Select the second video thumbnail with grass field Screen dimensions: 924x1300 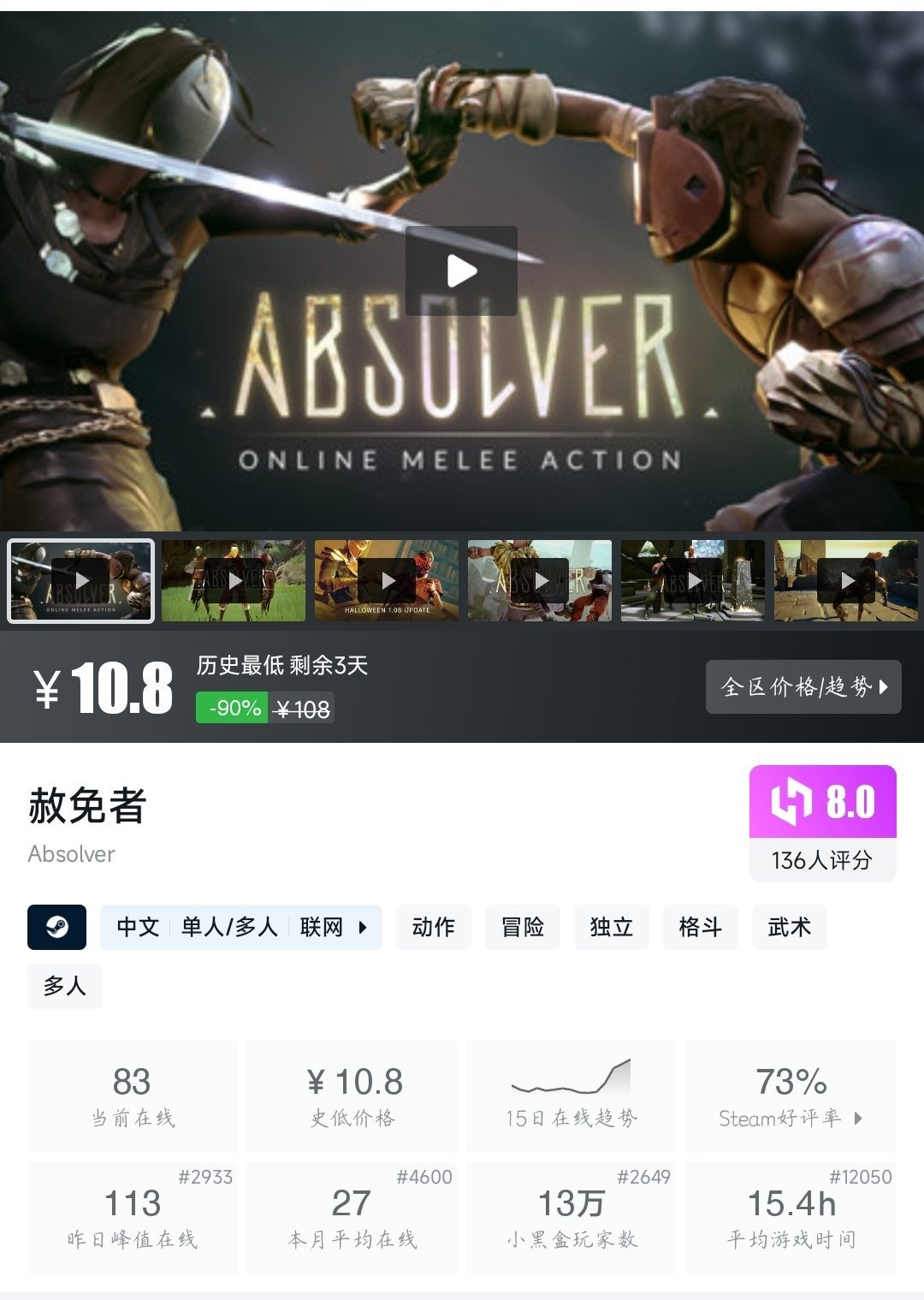point(234,581)
